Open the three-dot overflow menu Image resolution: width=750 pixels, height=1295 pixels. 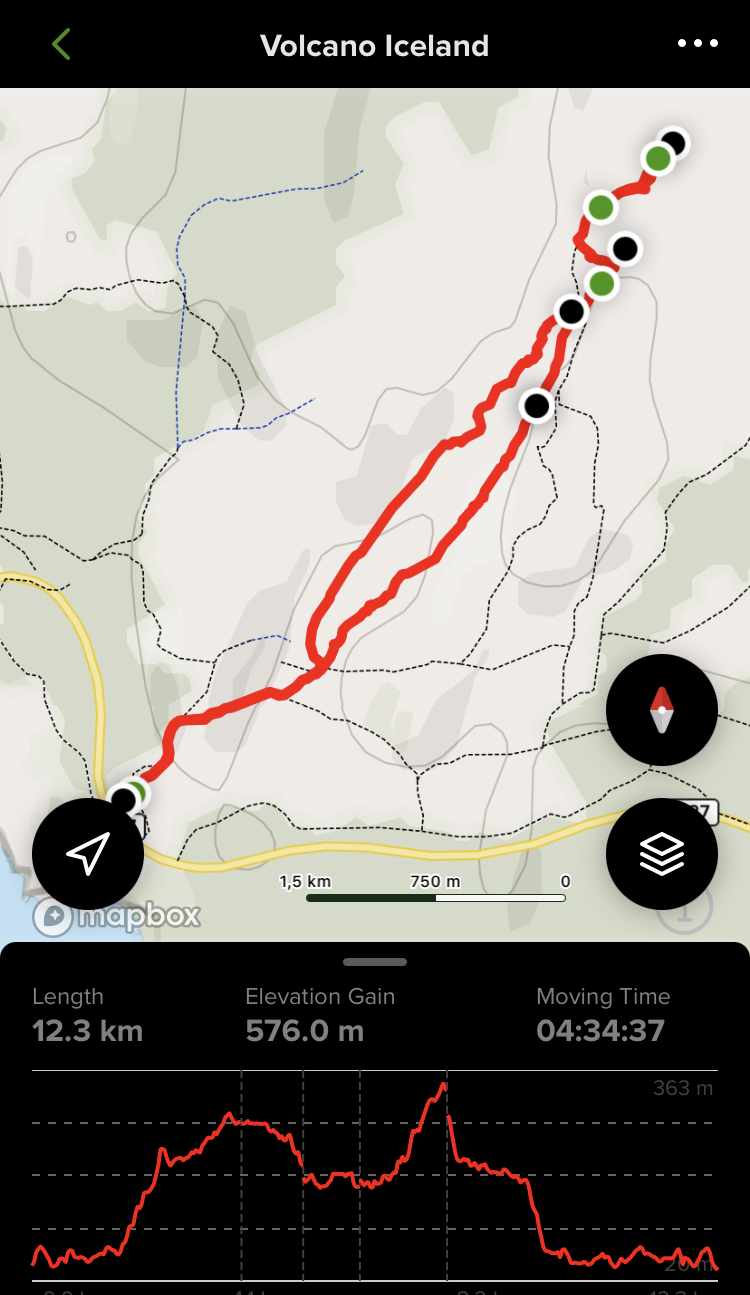[x=697, y=44]
